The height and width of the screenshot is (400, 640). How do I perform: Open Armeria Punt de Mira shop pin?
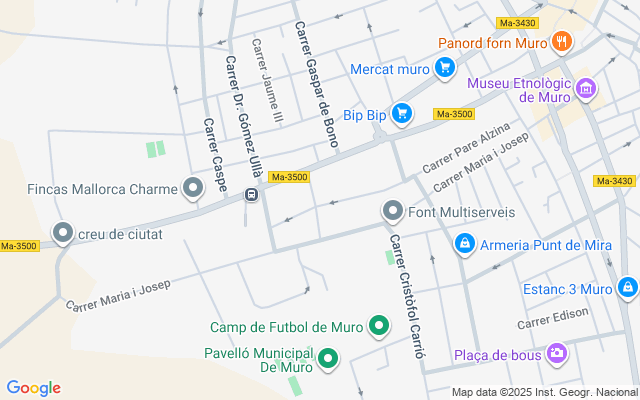pos(464,243)
